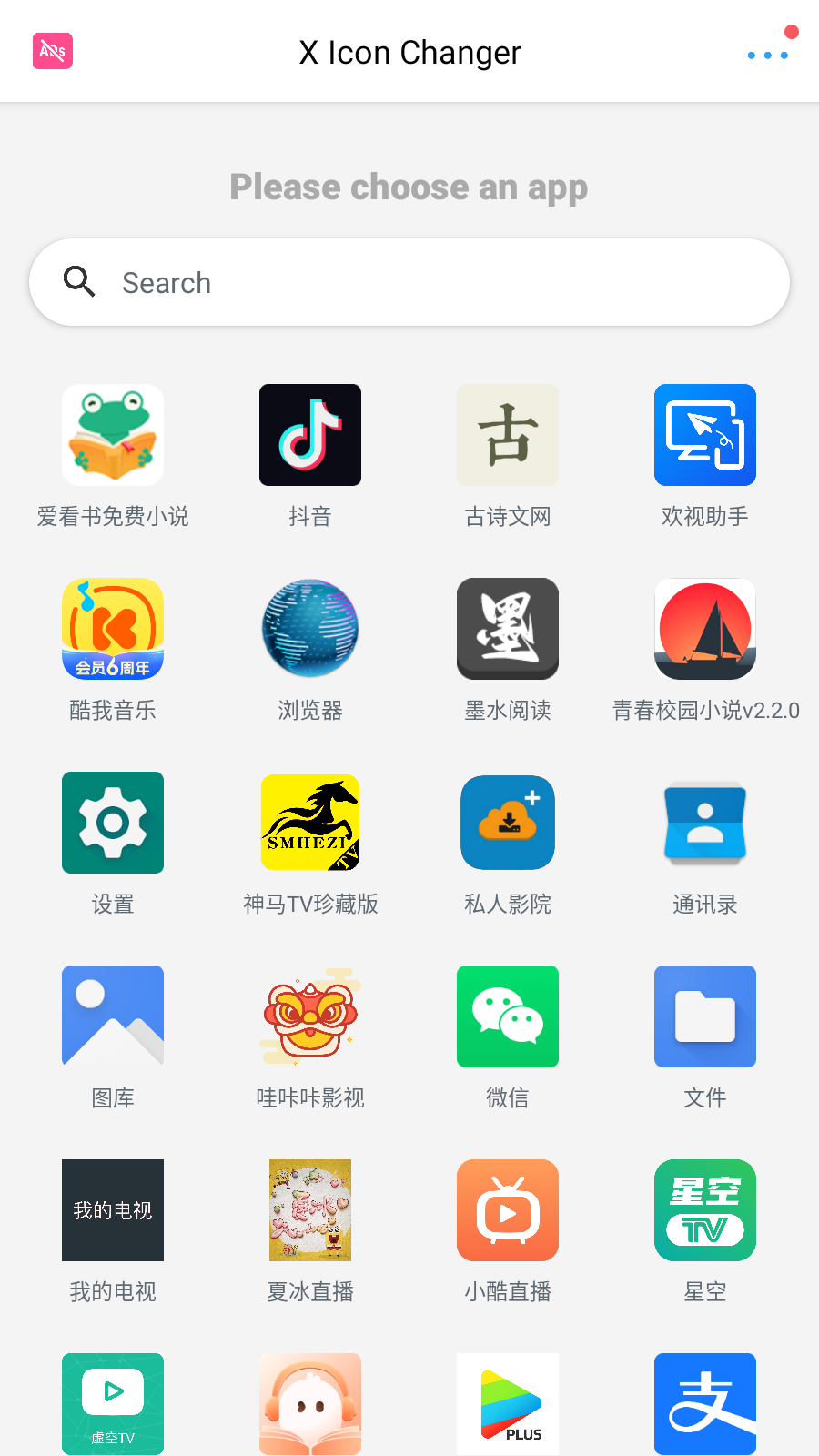This screenshot has height=1456, width=819.
Task: Pick the 私人影院 app
Action: point(508,823)
